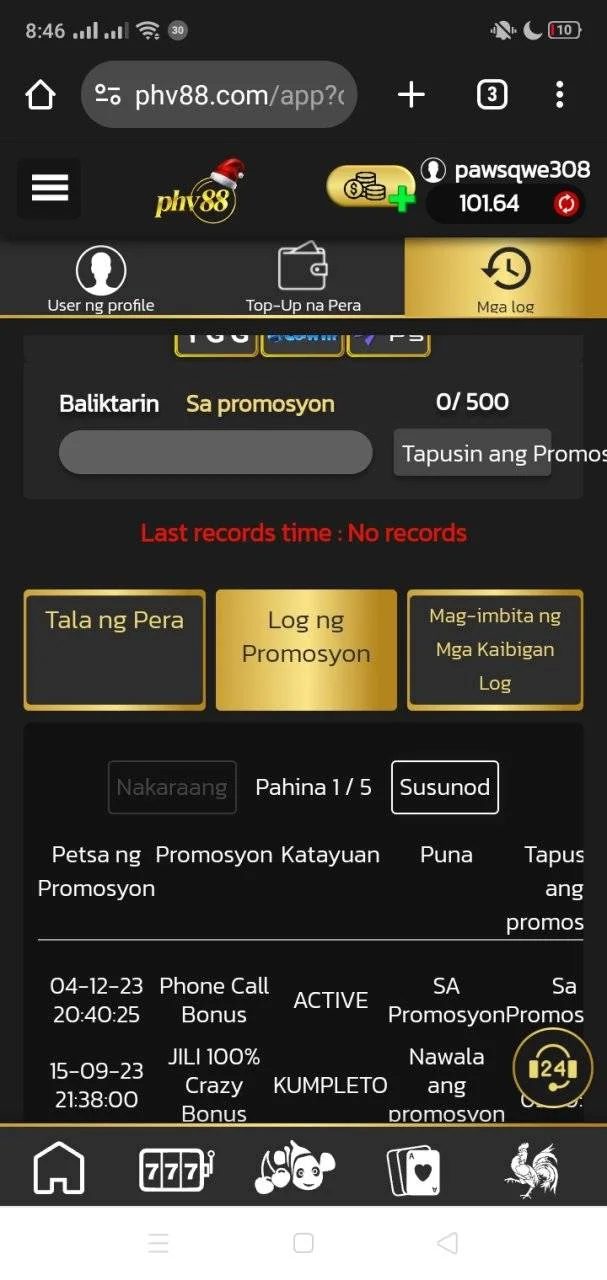Open the fishing games section
607x1280 pixels.
pos(295,1168)
